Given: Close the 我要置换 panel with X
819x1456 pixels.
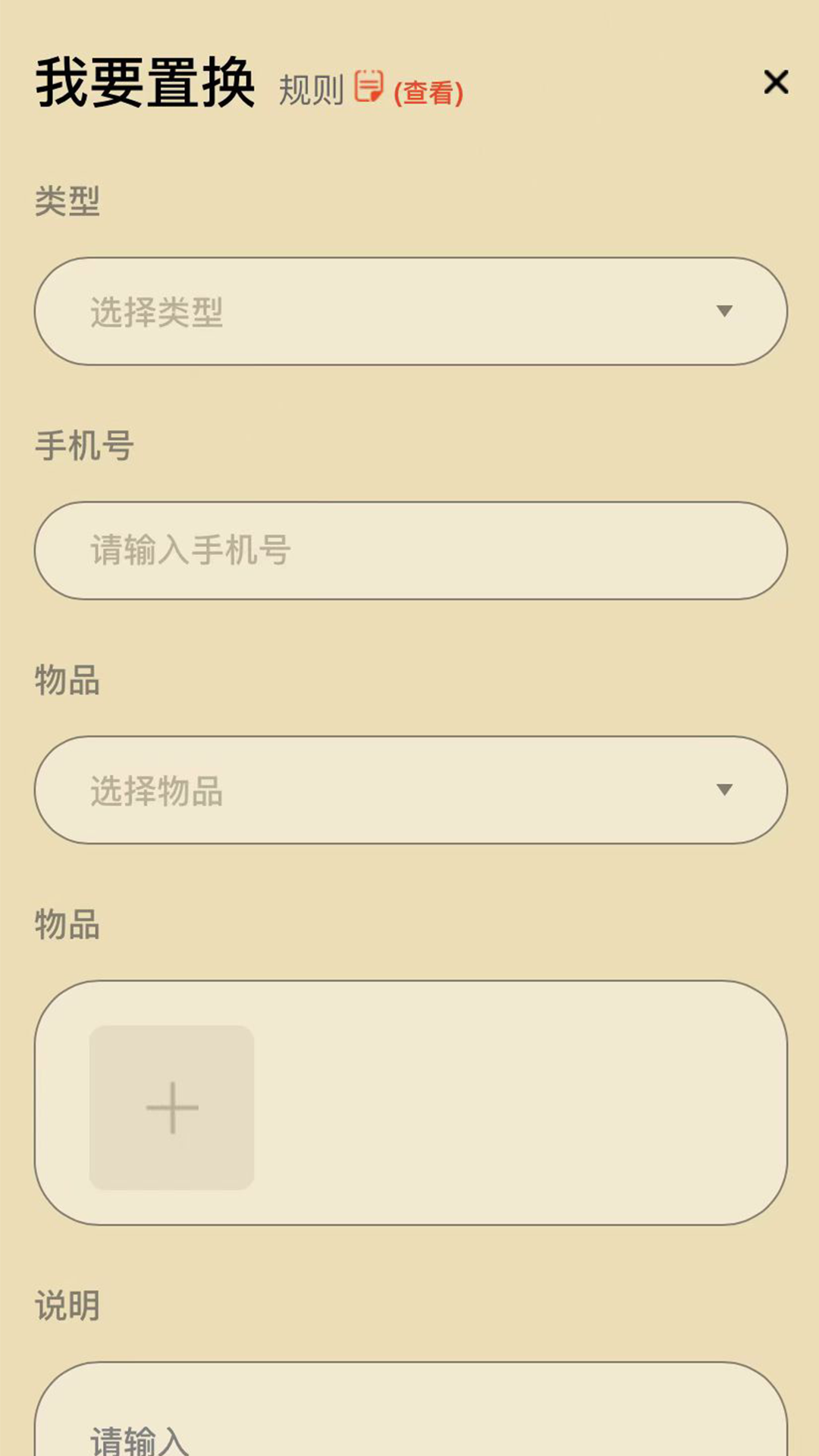Looking at the screenshot, I should pyautogui.click(x=775, y=82).
